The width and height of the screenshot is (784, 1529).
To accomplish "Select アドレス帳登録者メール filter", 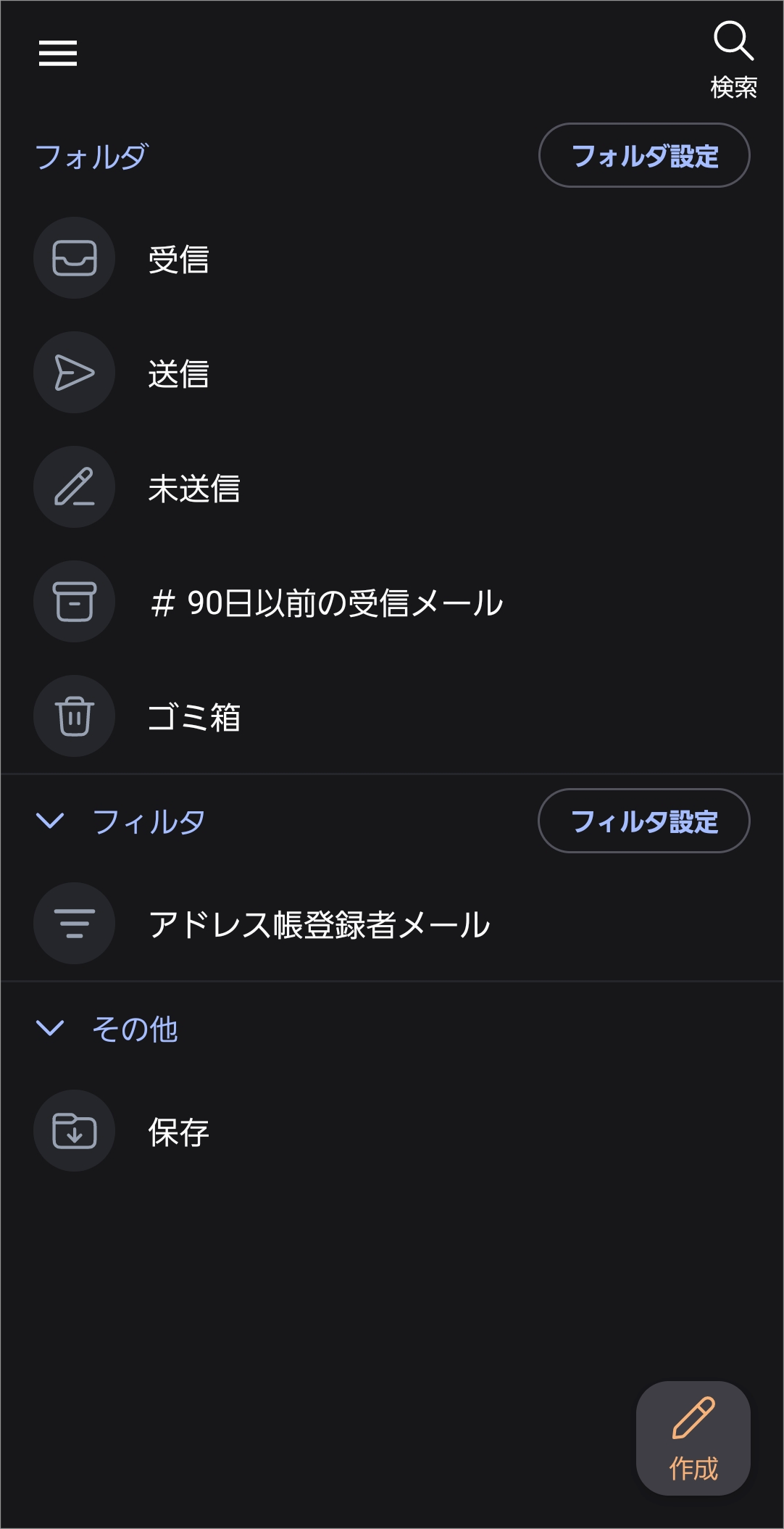I will pos(319,924).
